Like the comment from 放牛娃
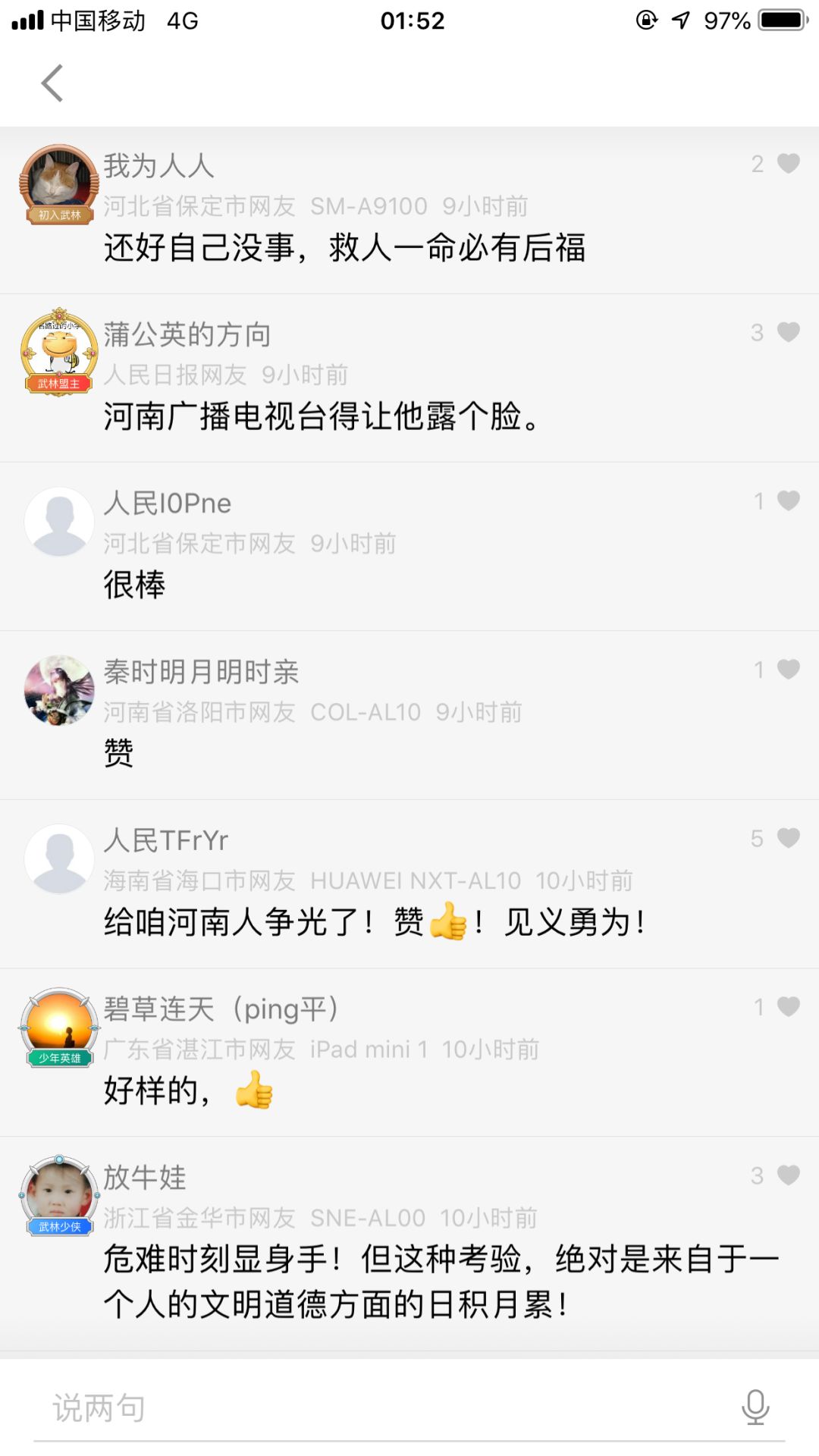 (x=788, y=1175)
